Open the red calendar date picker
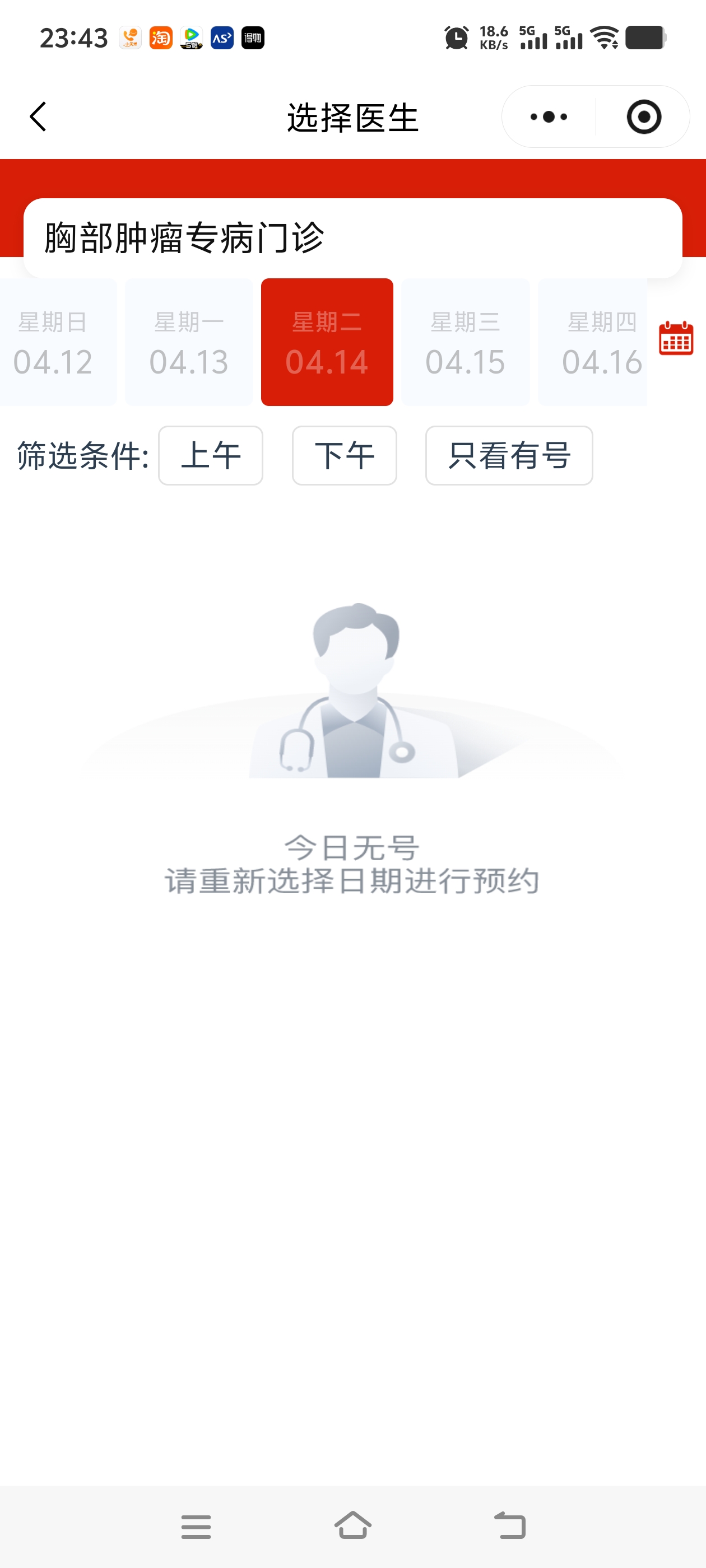Image resolution: width=706 pixels, height=1568 pixels. [x=676, y=338]
